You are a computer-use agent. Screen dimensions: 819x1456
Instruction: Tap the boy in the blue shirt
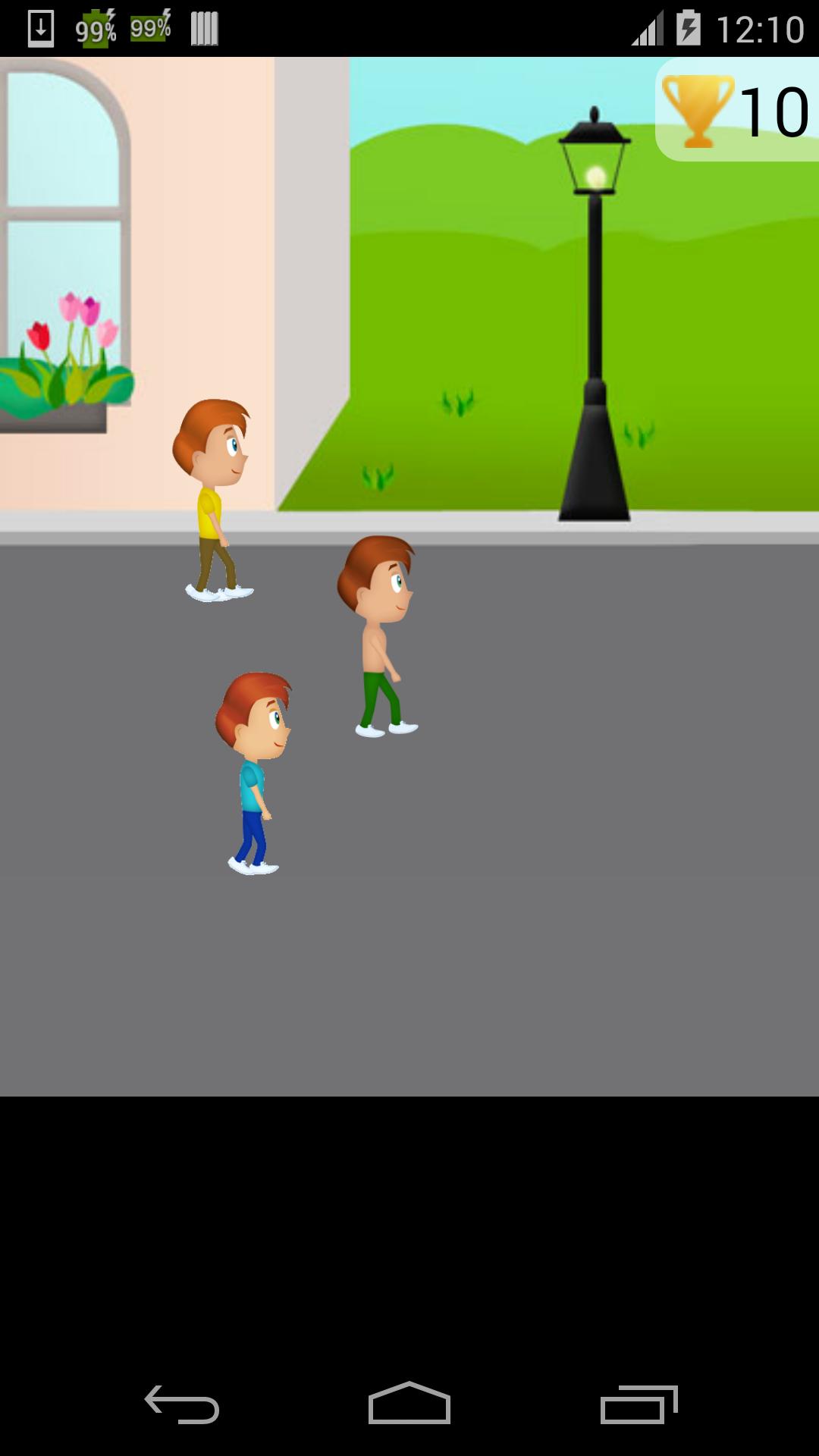point(253,773)
